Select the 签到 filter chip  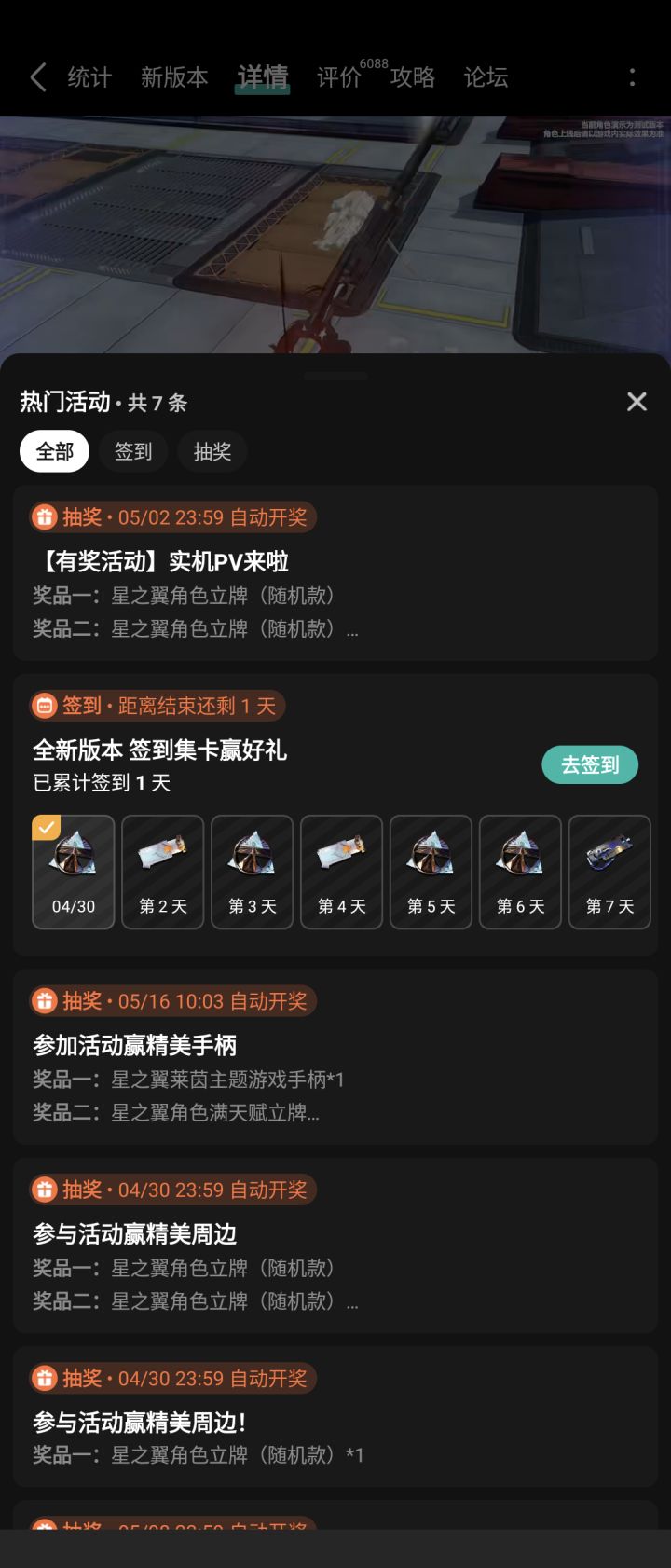click(x=132, y=451)
